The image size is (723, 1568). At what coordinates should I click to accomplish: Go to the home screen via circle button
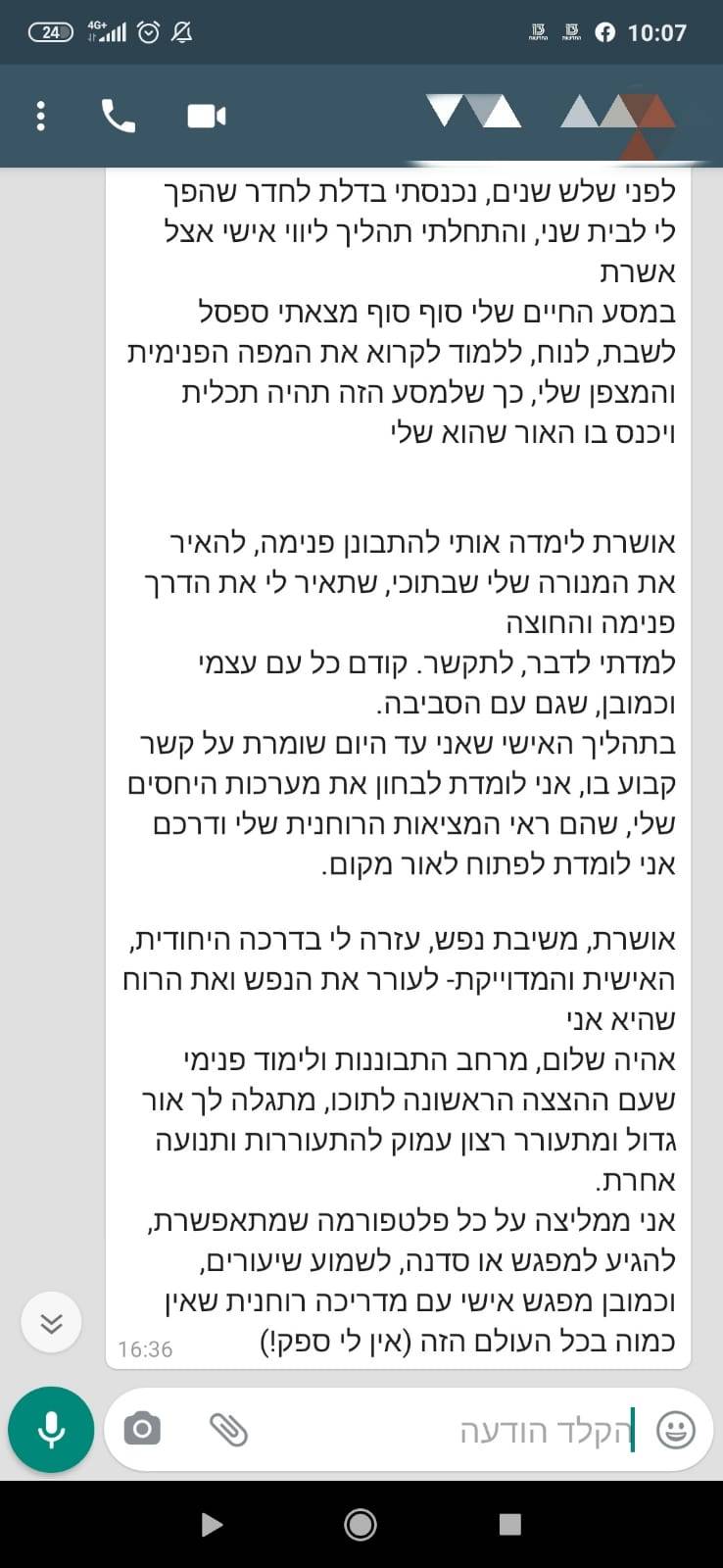(361, 1524)
